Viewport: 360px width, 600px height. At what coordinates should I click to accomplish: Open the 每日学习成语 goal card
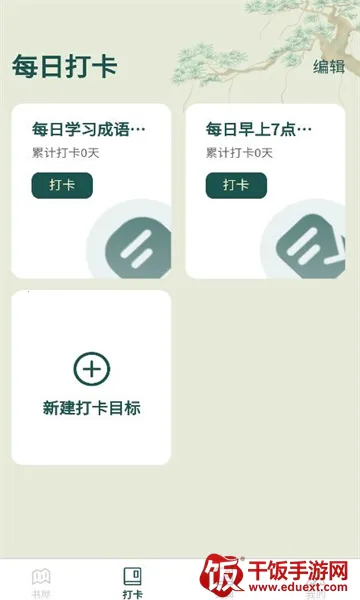click(91, 191)
